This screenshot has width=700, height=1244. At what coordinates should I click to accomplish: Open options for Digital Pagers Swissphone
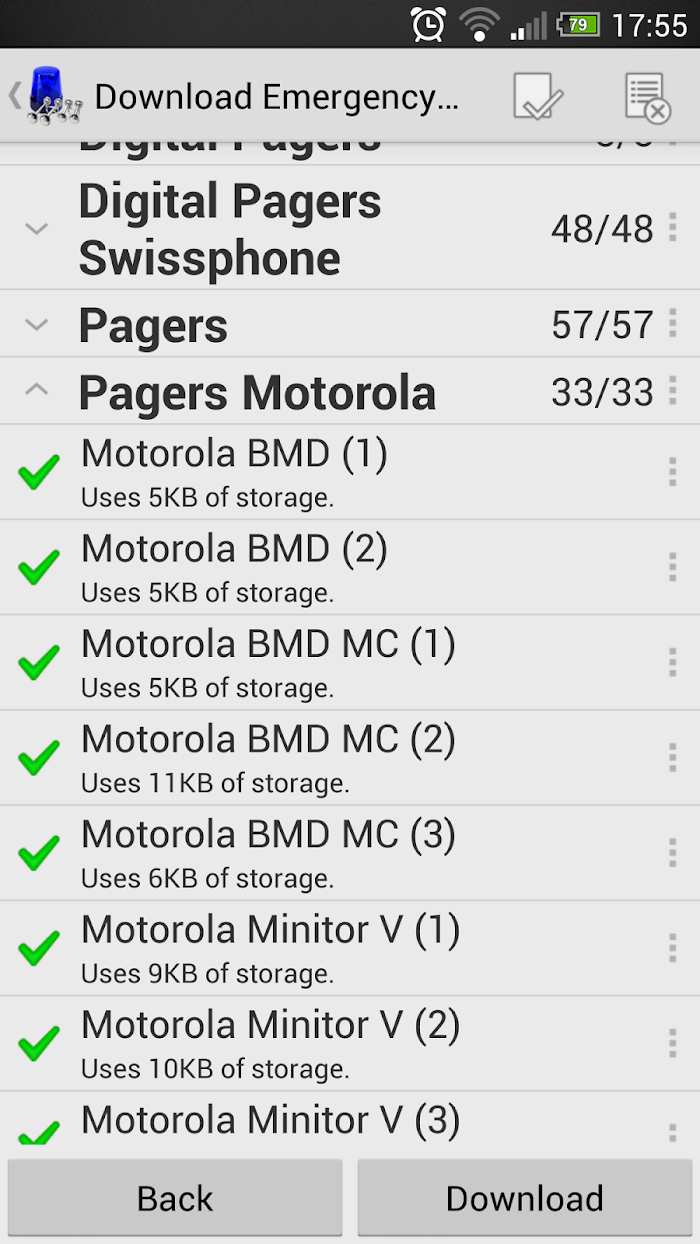pos(672,229)
